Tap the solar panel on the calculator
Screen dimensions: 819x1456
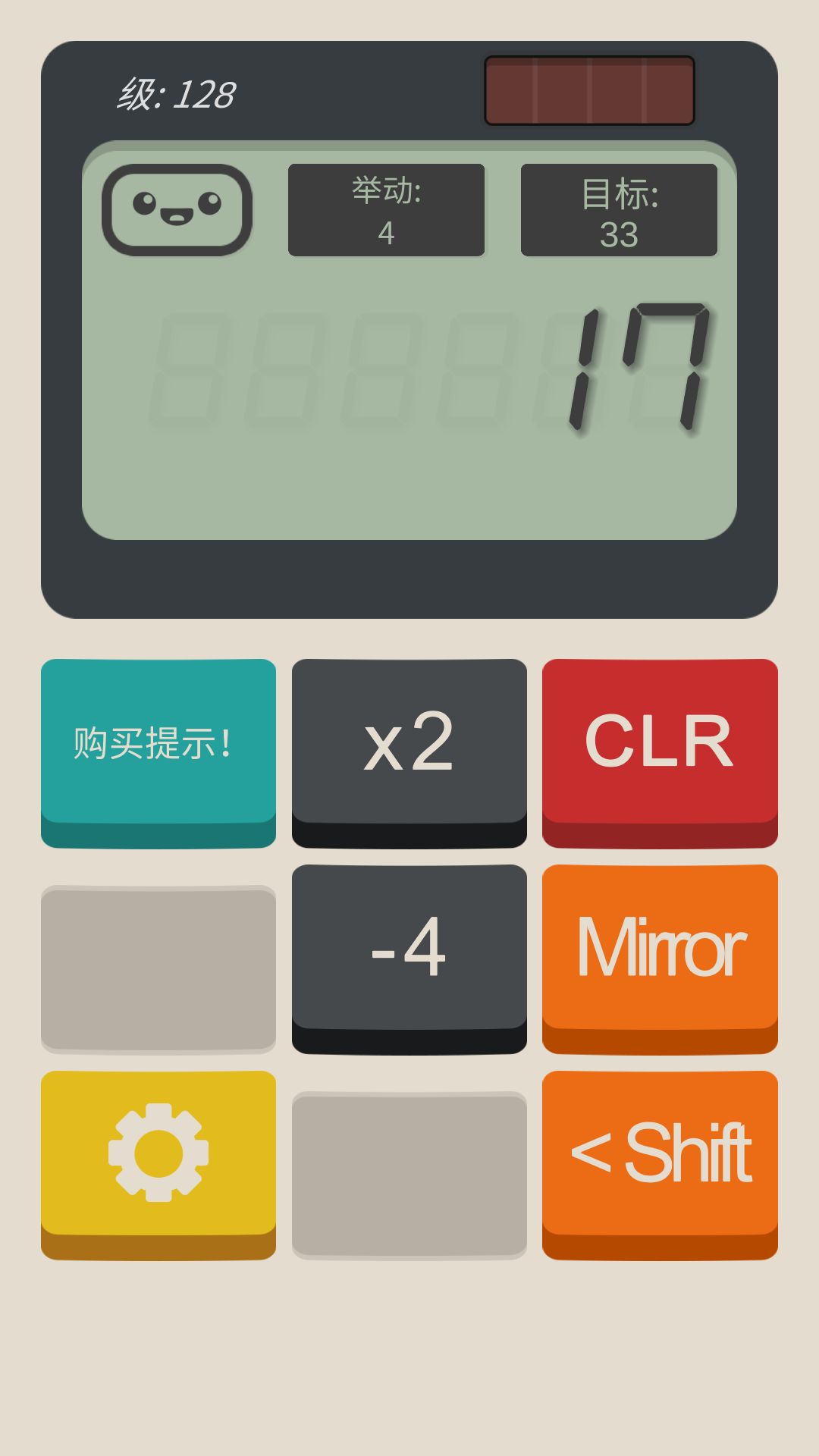pyautogui.click(x=590, y=91)
